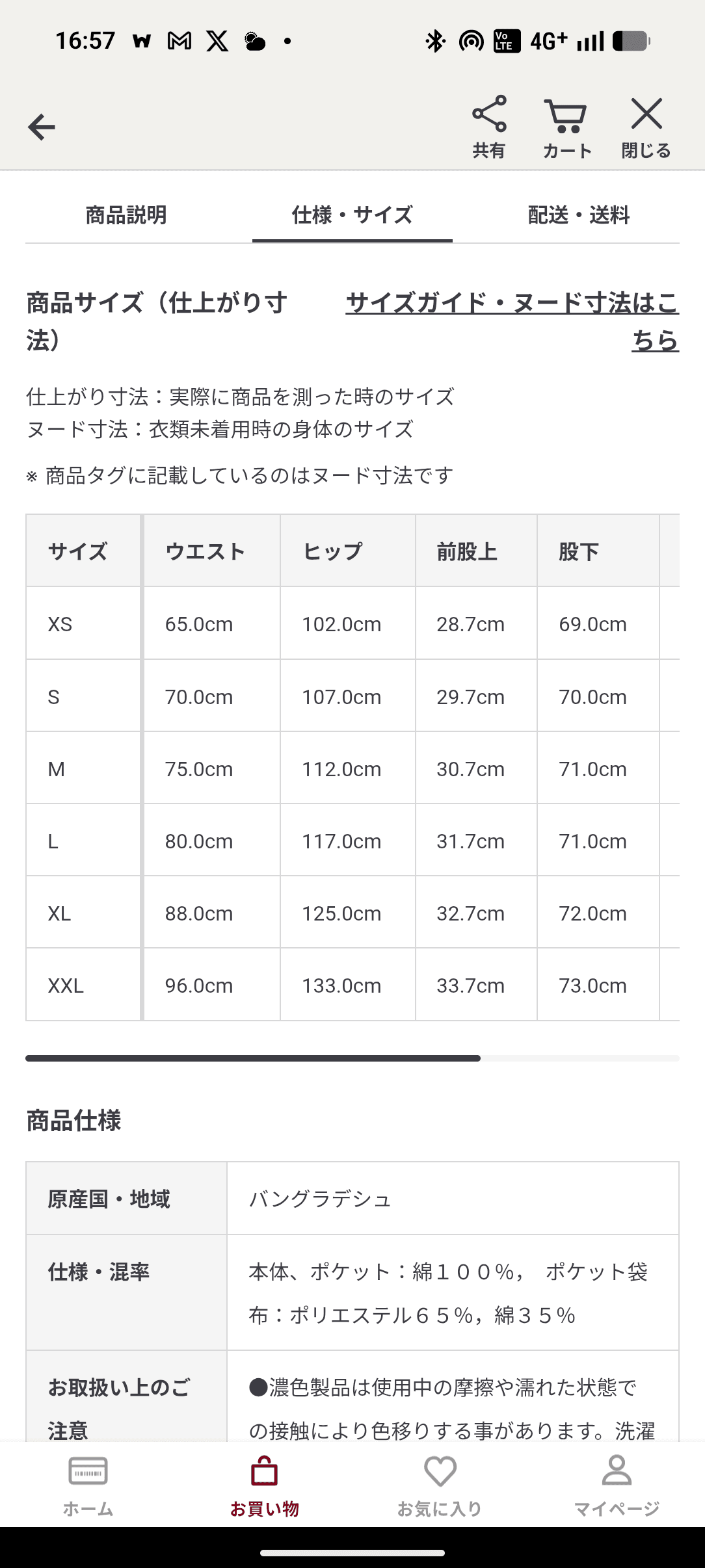Close the page with 閉じる
The image size is (705, 1568).
[646, 127]
